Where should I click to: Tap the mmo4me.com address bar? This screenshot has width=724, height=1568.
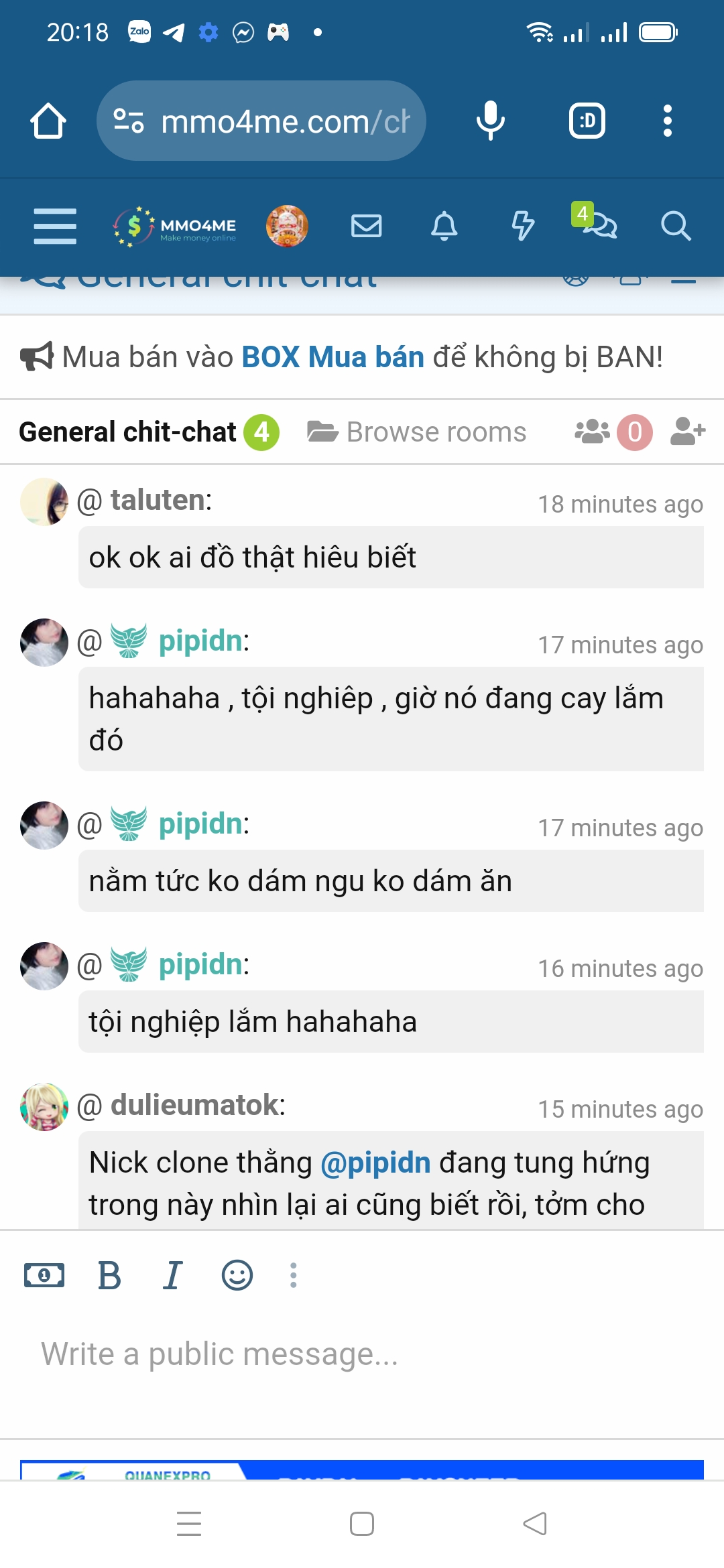[x=261, y=121]
